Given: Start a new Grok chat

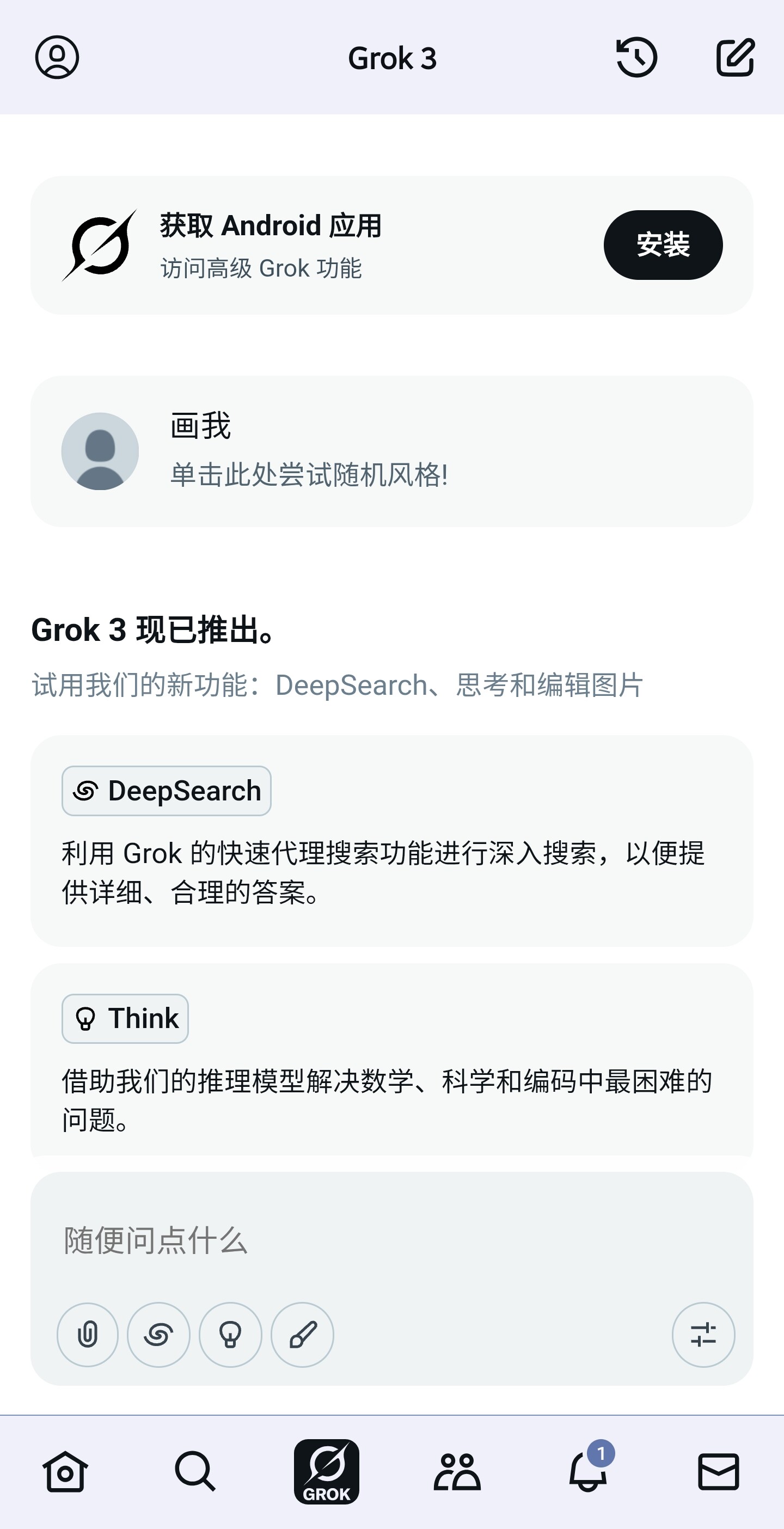Looking at the screenshot, I should (735, 58).
